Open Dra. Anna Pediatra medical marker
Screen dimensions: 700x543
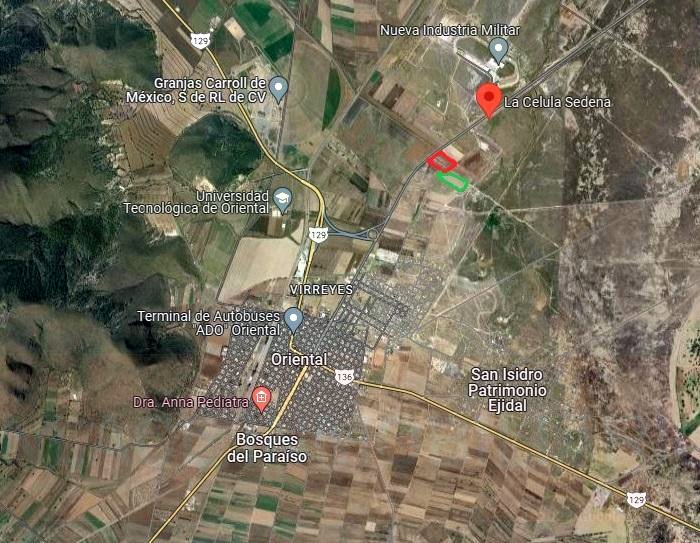(262, 399)
